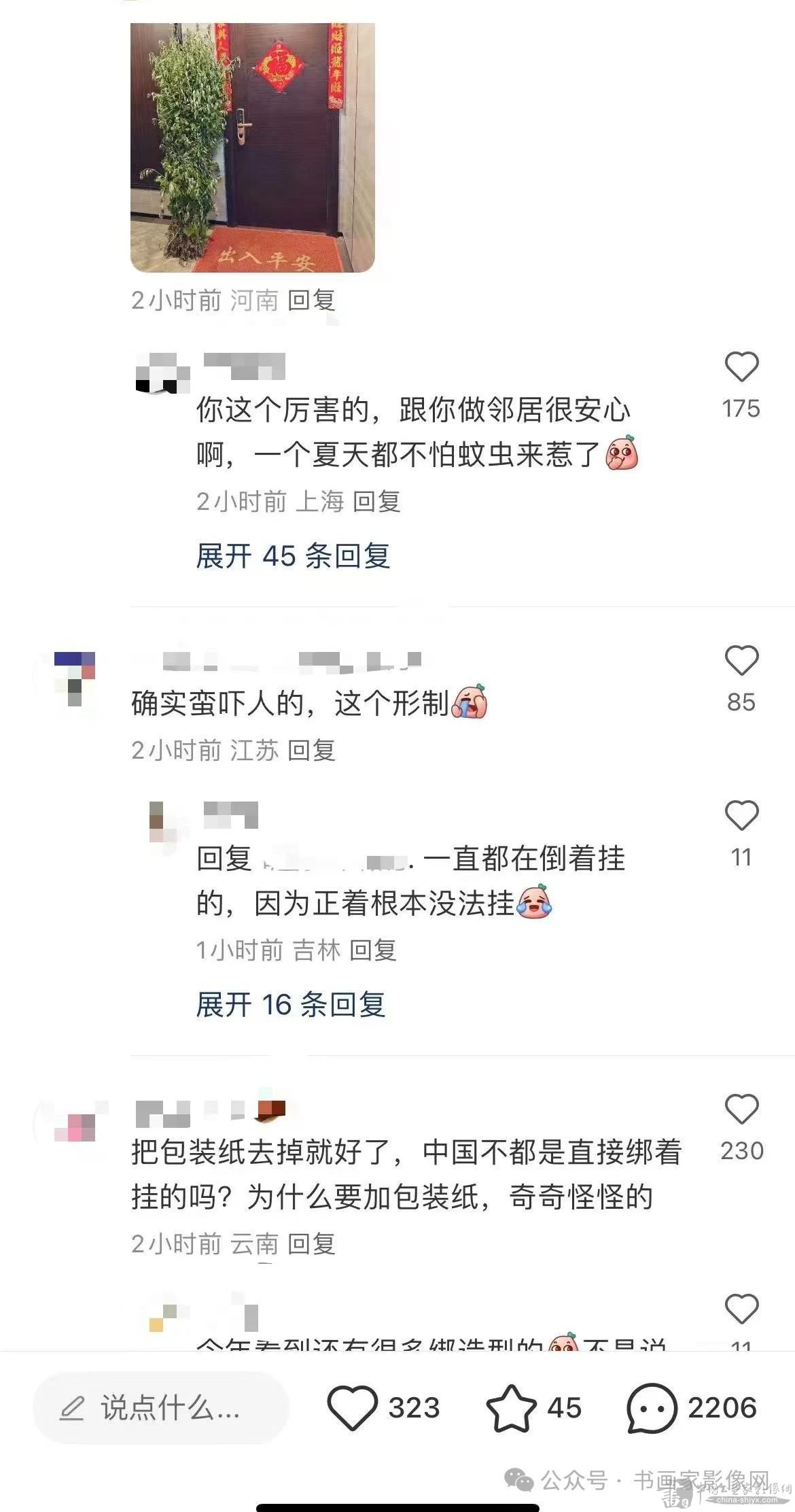Expand 展开 16 条回复
795x1512 pixels.
[291, 1004]
